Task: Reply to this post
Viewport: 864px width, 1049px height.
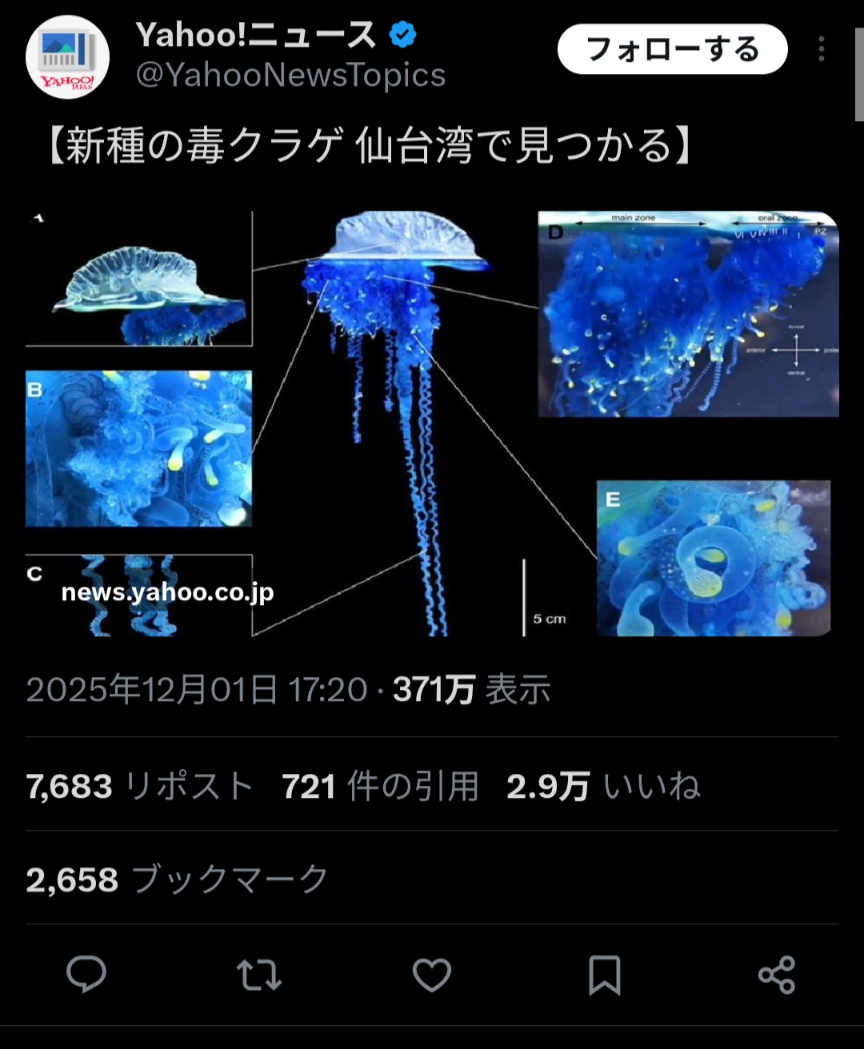Action: (87, 973)
